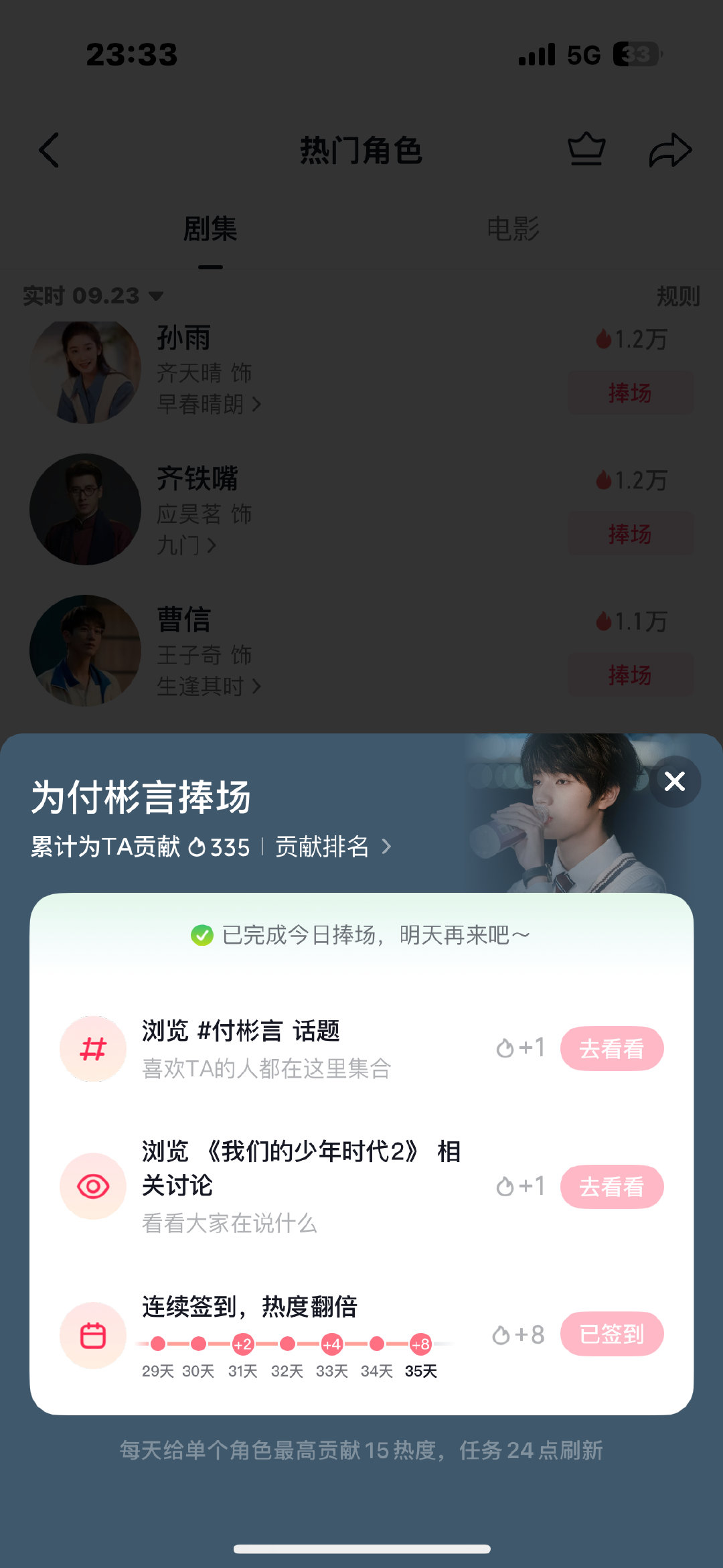Open 贡献排名 contribution ranking
Image resolution: width=723 pixels, height=1568 pixels.
tap(333, 847)
